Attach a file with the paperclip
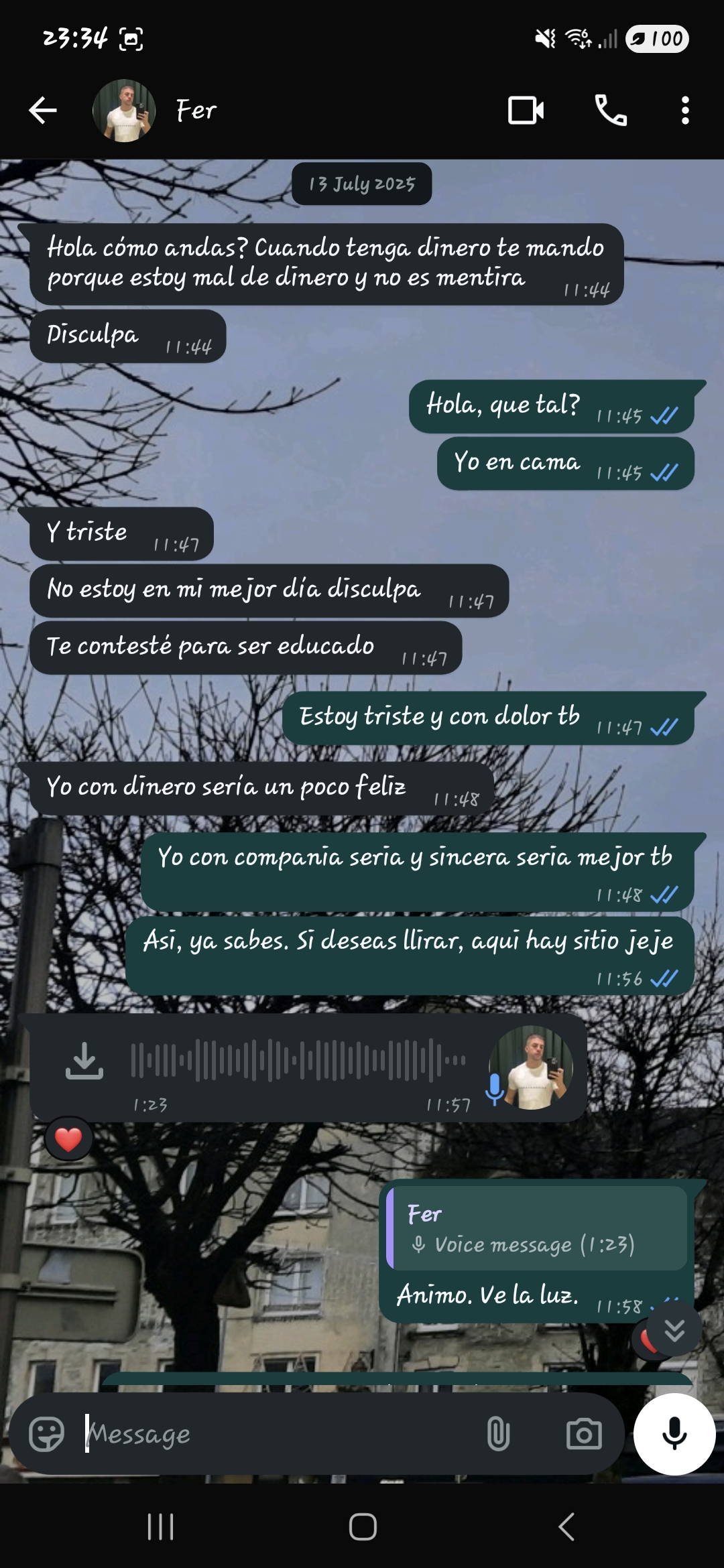724x1568 pixels. (x=498, y=1434)
